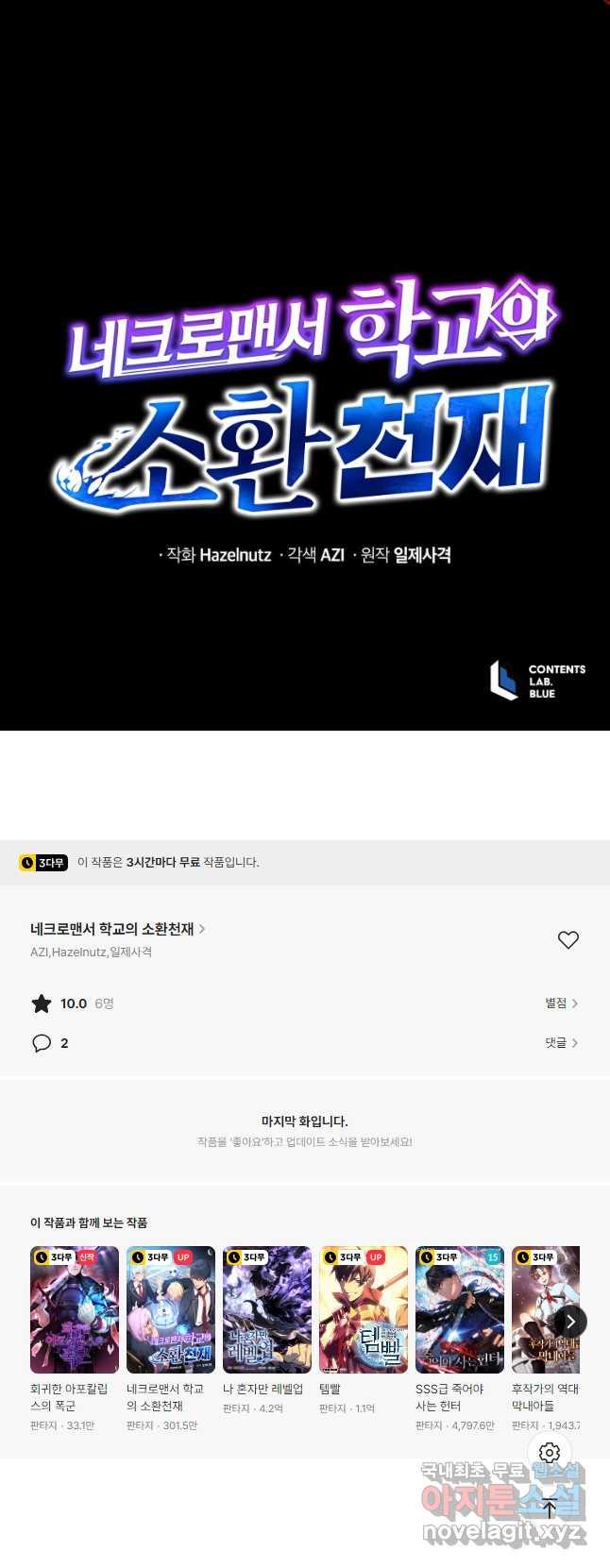The image size is (610, 1568).
Task: Open the 댓글 comments page
Action: [561, 1043]
